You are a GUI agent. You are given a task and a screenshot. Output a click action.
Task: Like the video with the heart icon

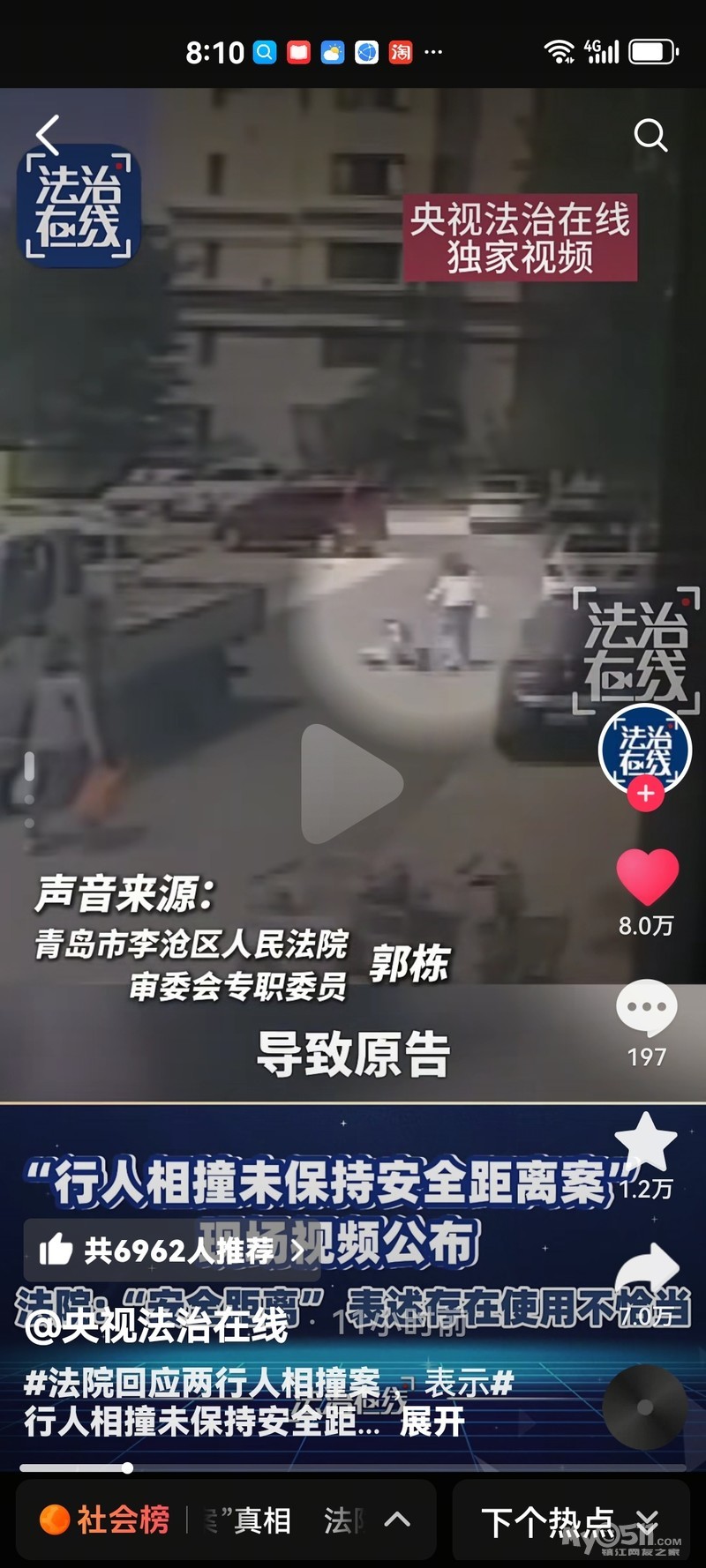pyautogui.click(x=647, y=877)
